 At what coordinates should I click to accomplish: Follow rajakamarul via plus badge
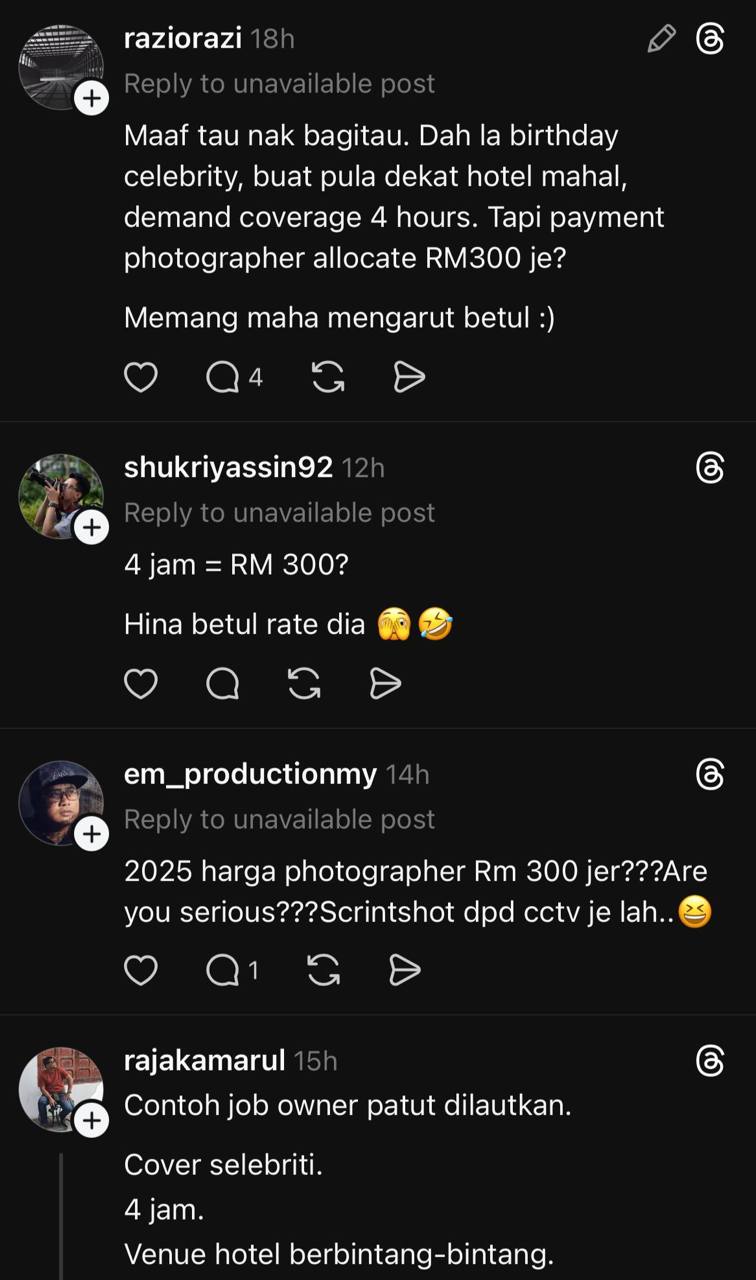pyautogui.click(x=91, y=1121)
